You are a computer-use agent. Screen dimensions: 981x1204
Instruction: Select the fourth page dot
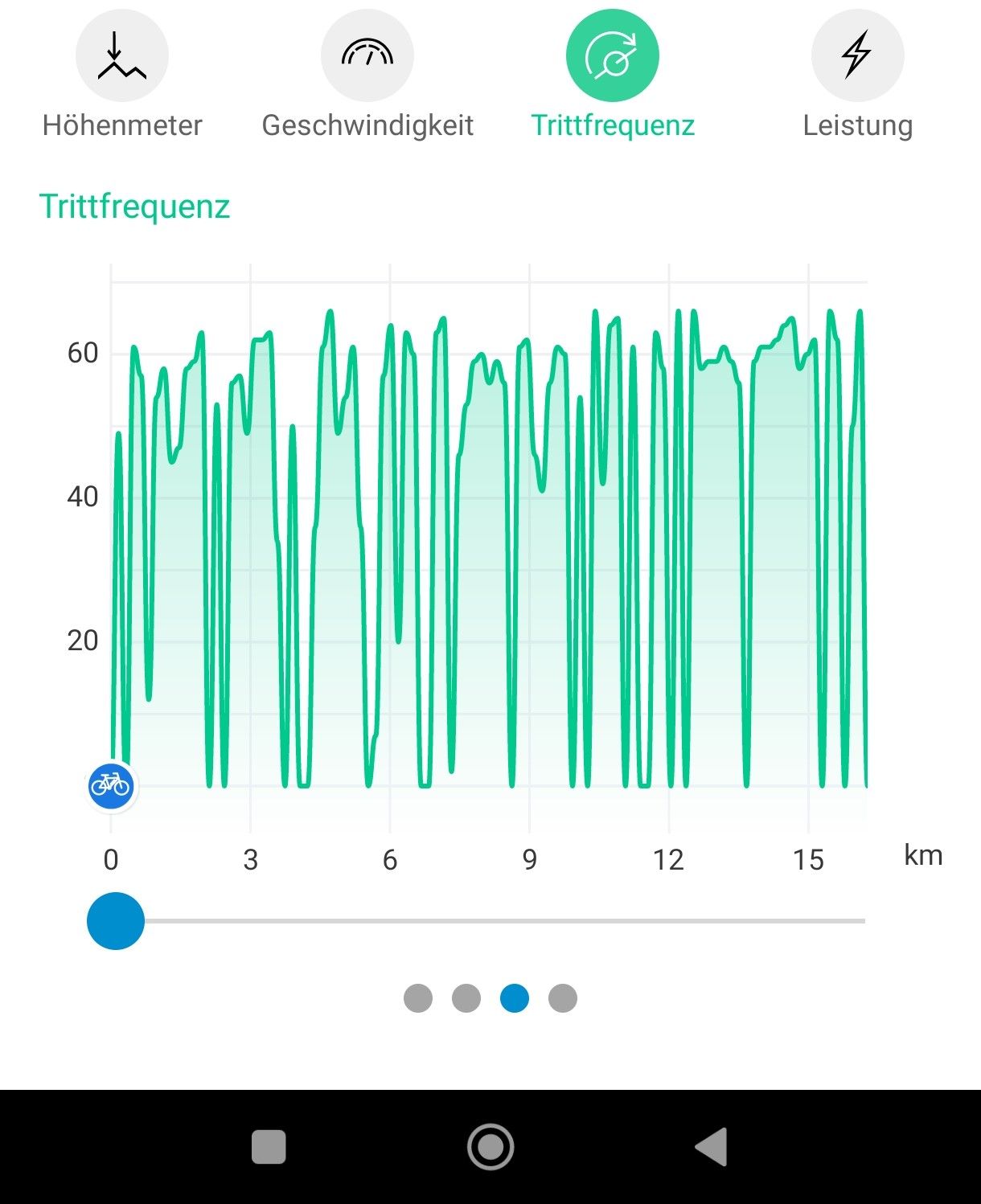(563, 998)
